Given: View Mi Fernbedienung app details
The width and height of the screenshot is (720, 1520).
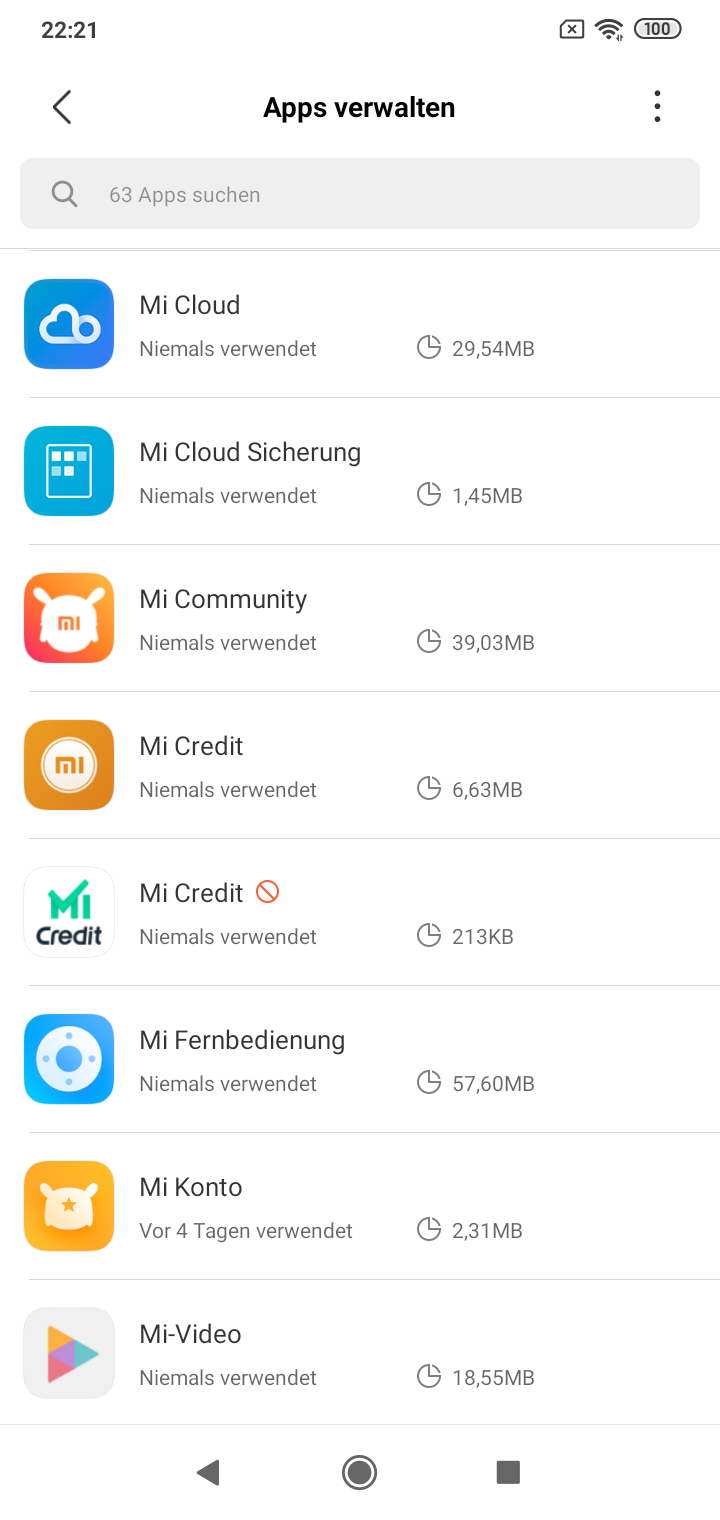Looking at the screenshot, I should (360, 1060).
